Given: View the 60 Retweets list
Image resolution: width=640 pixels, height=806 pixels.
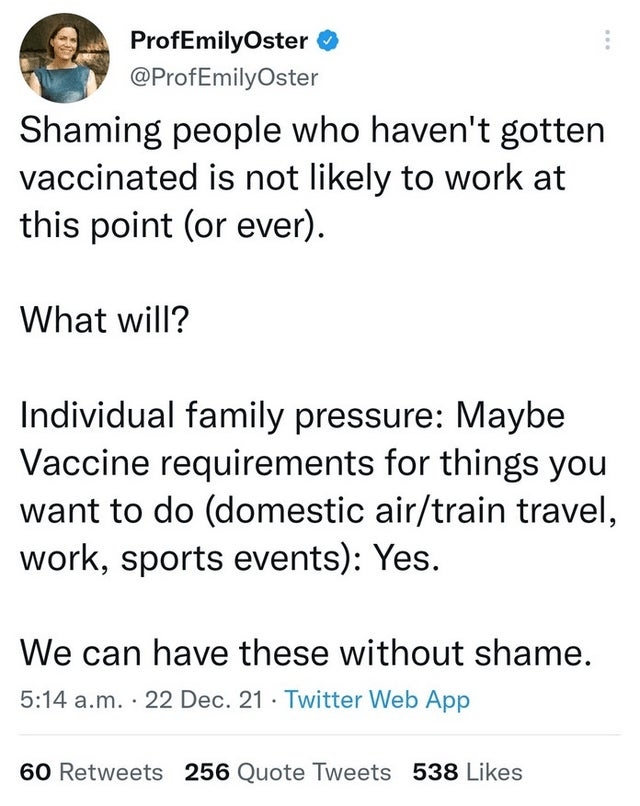Looking at the screenshot, I should coord(91,771).
